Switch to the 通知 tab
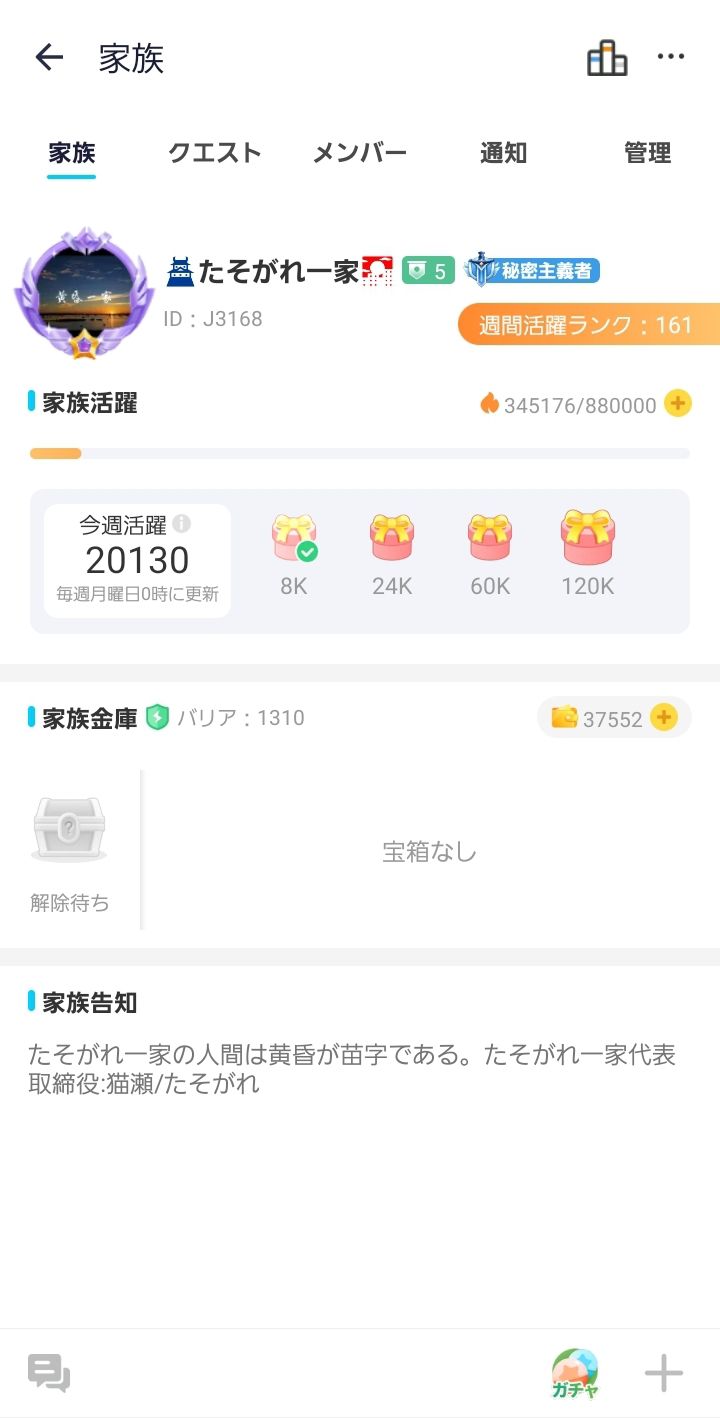 click(x=503, y=153)
